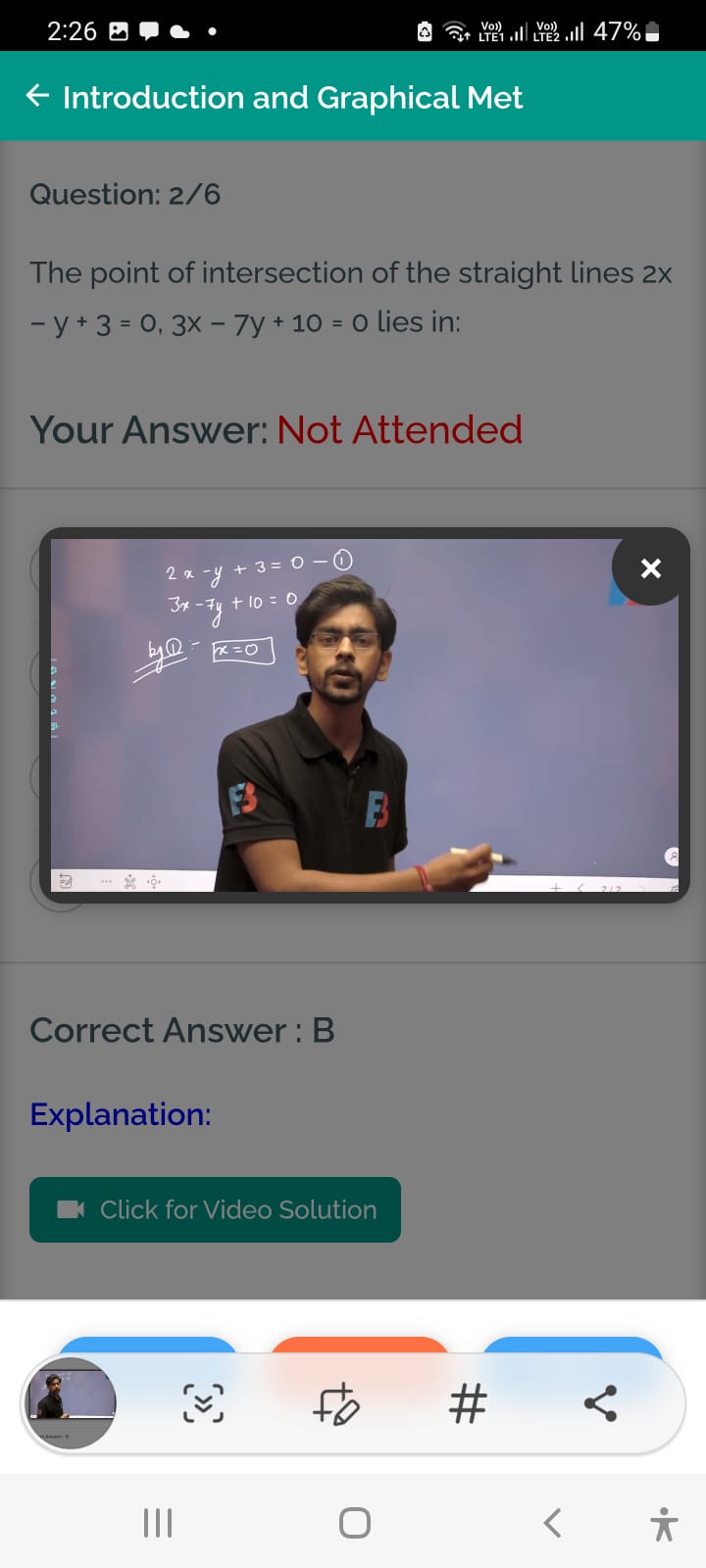This screenshot has height=1568, width=706.
Task: Open the accessibility shortcut icon
Action: coord(664,1523)
